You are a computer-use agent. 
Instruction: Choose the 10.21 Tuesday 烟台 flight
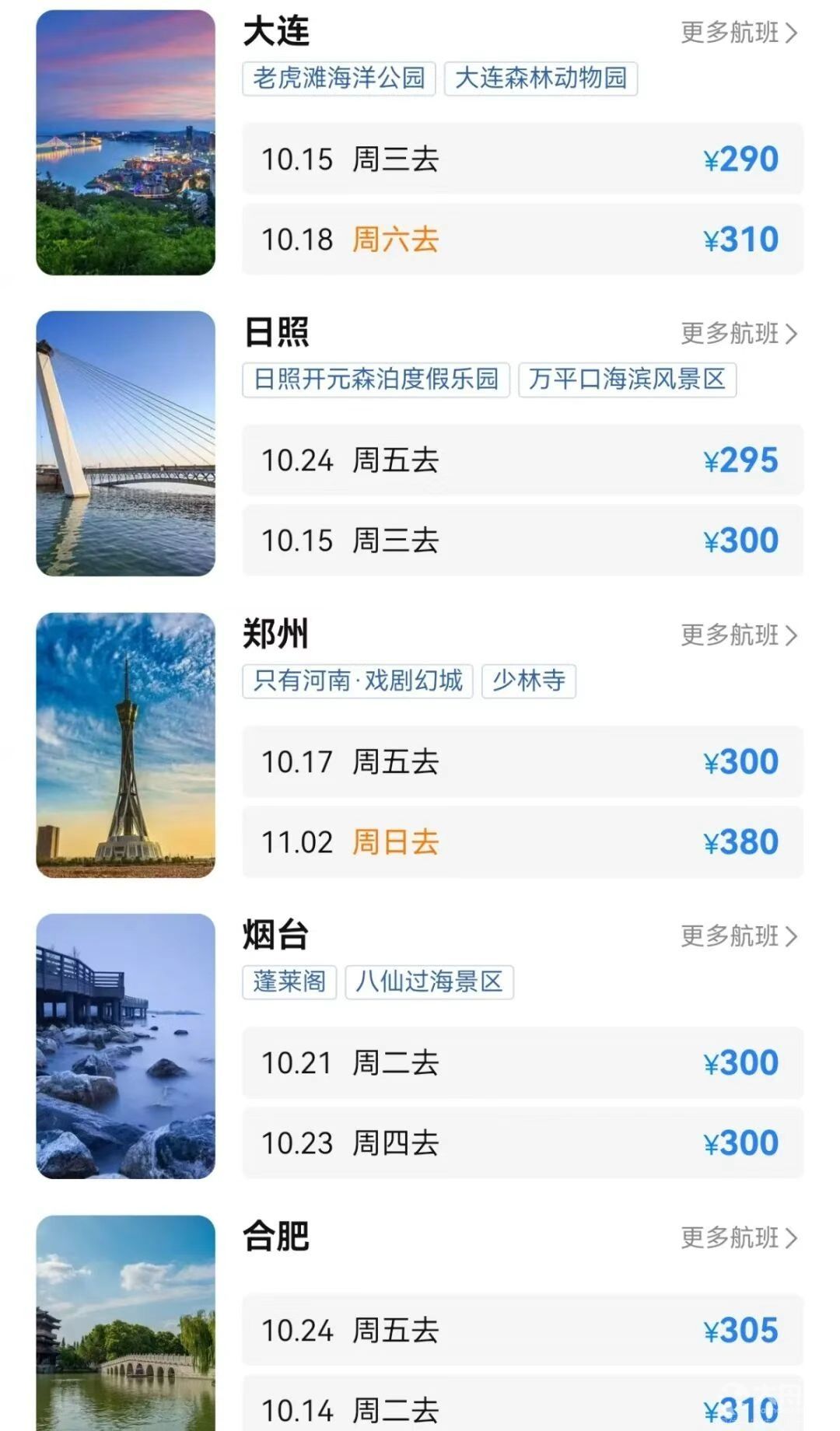pos(522,1063)
